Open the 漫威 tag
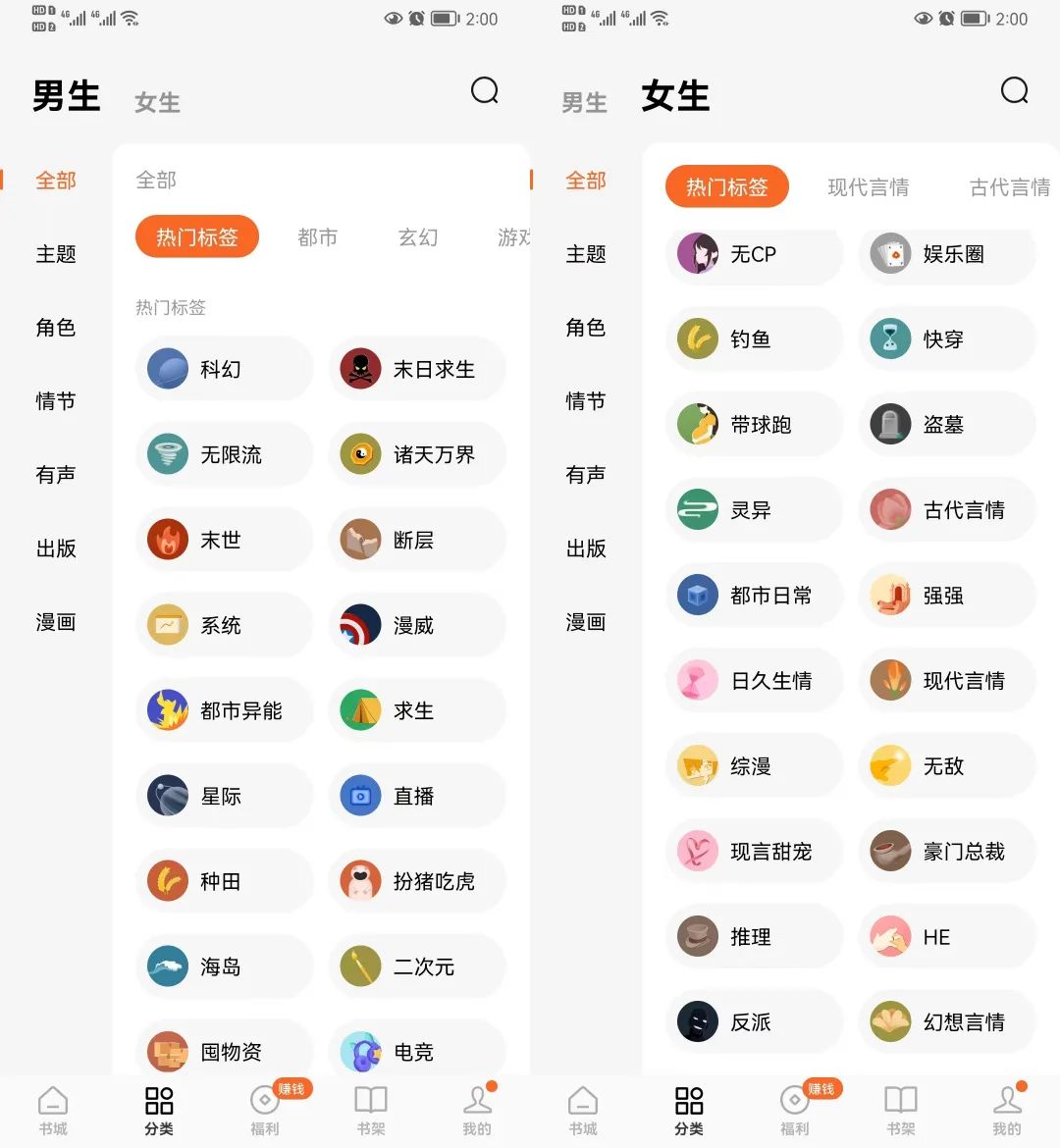The image size is (1060, 1148). (417, 626)
